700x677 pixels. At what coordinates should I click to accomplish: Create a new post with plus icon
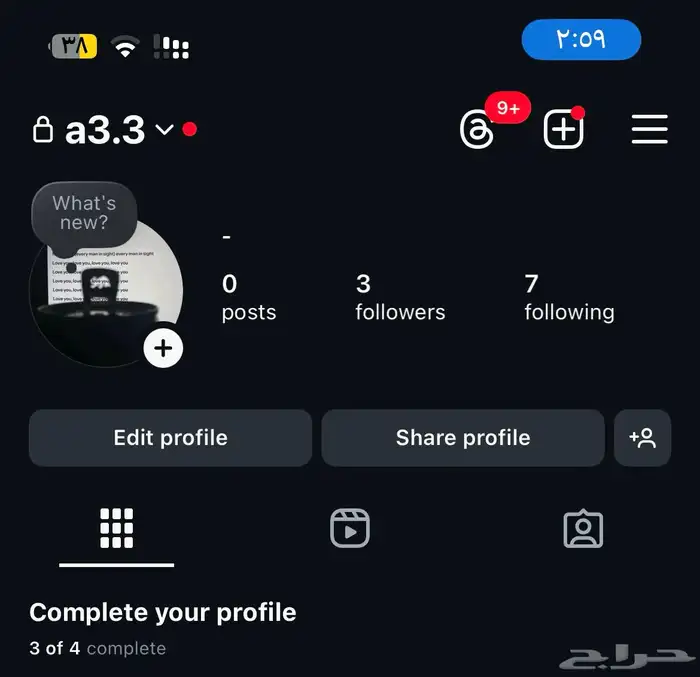click(563, 130)
